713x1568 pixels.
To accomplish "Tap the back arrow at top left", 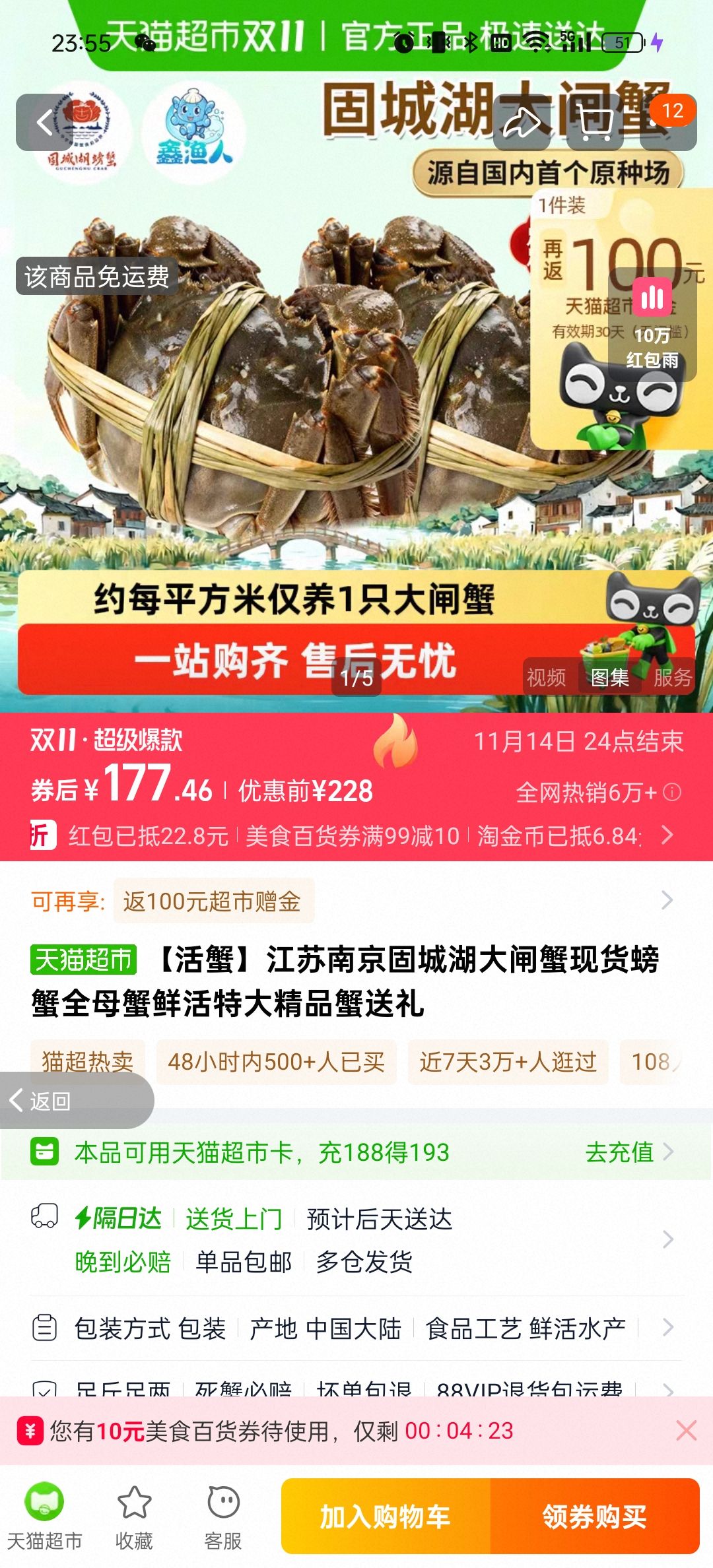I will (x=45, y=123).
